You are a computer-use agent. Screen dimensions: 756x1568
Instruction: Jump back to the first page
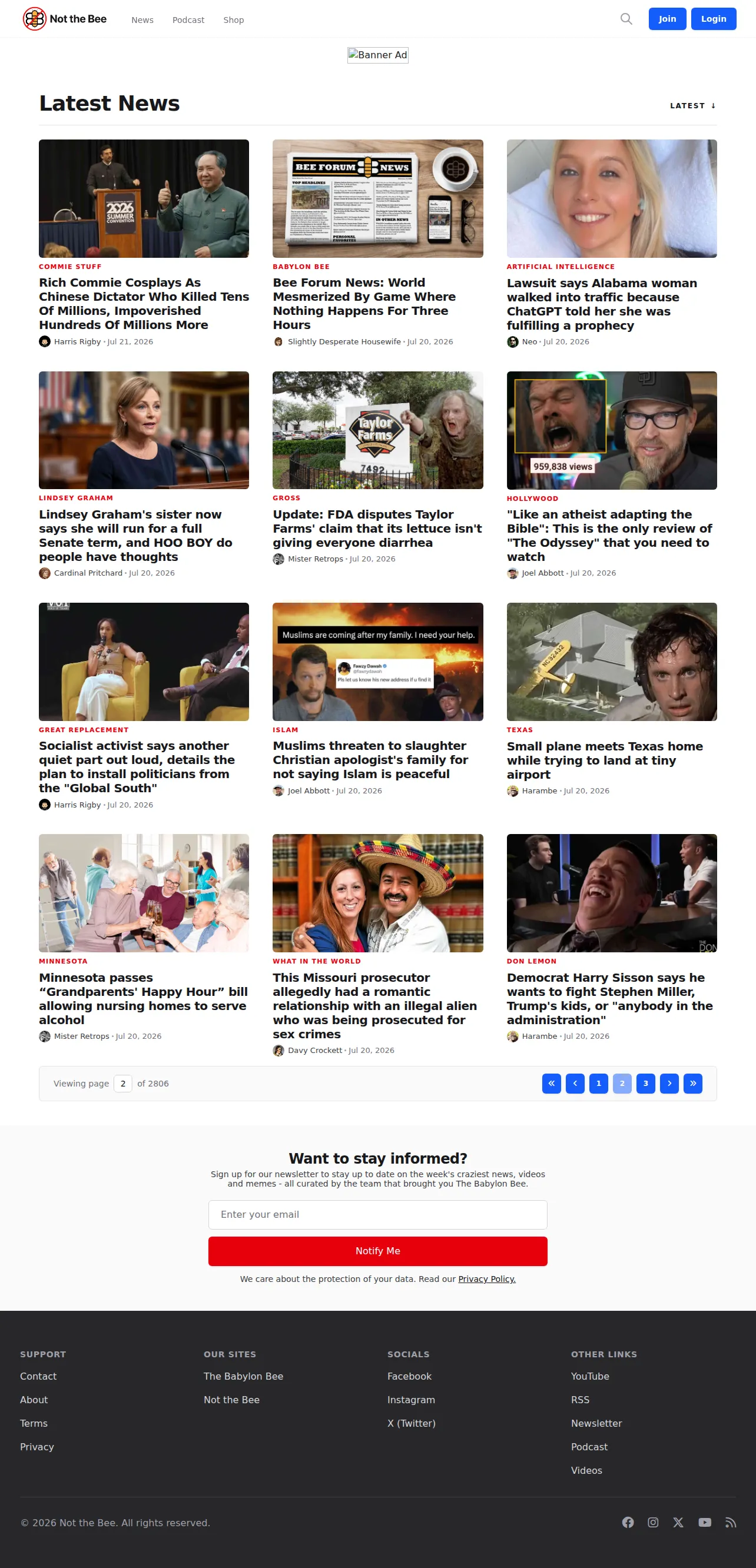552,1083
